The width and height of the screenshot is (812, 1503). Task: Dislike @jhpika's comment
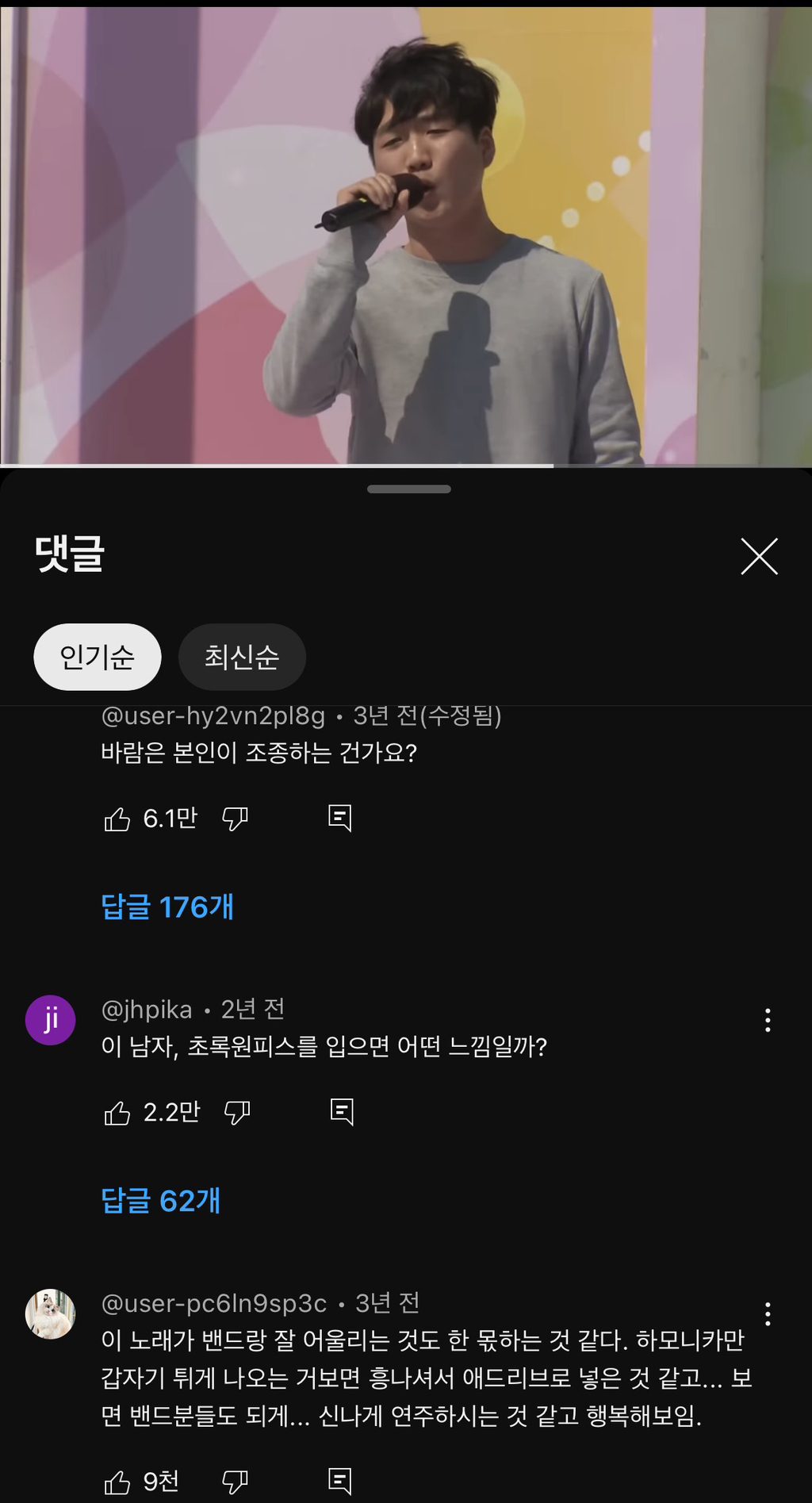[x=237, y=1113]
